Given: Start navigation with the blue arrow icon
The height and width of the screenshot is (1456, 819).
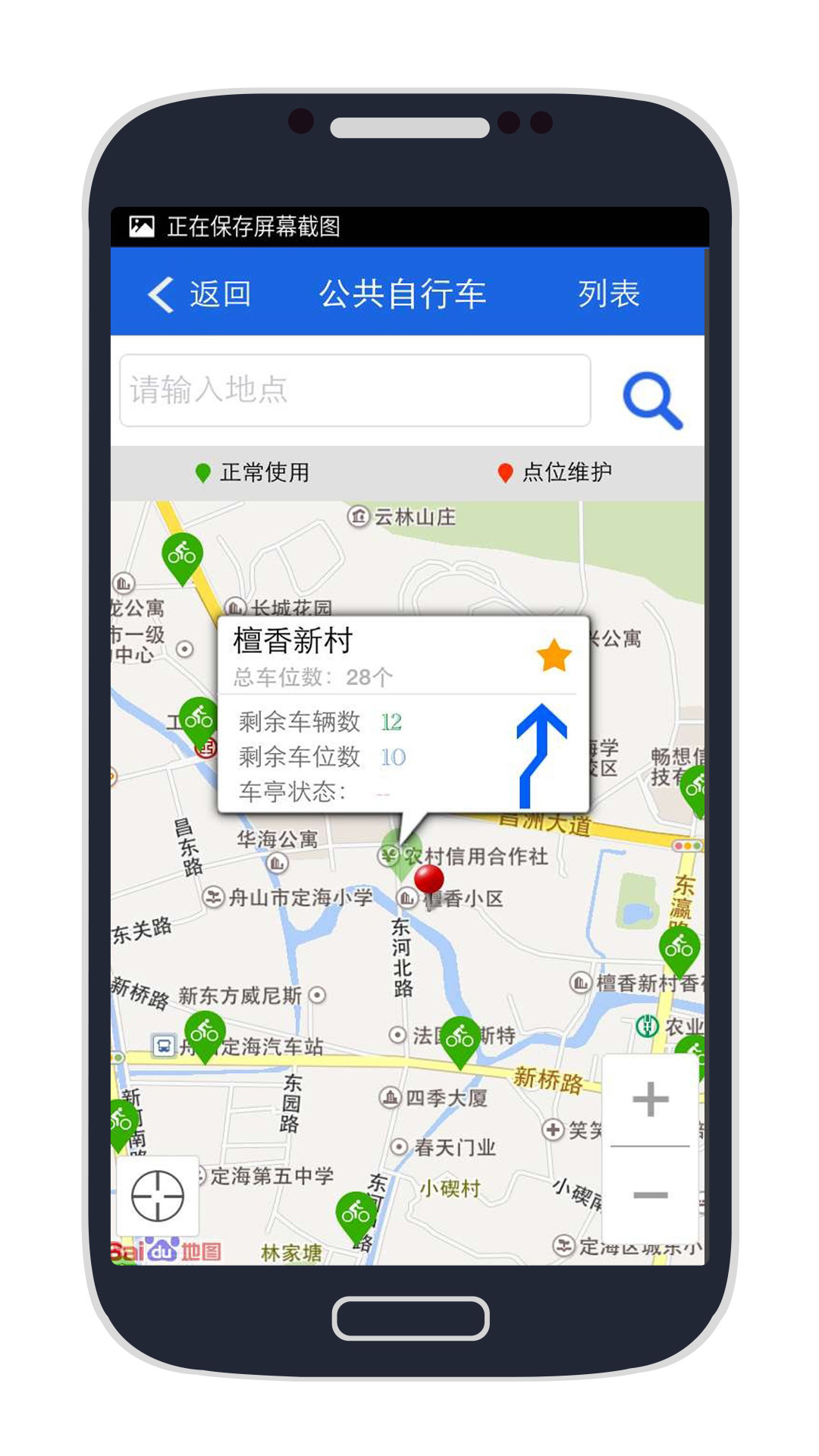Looking at the screenshot, I should [541, 755].
